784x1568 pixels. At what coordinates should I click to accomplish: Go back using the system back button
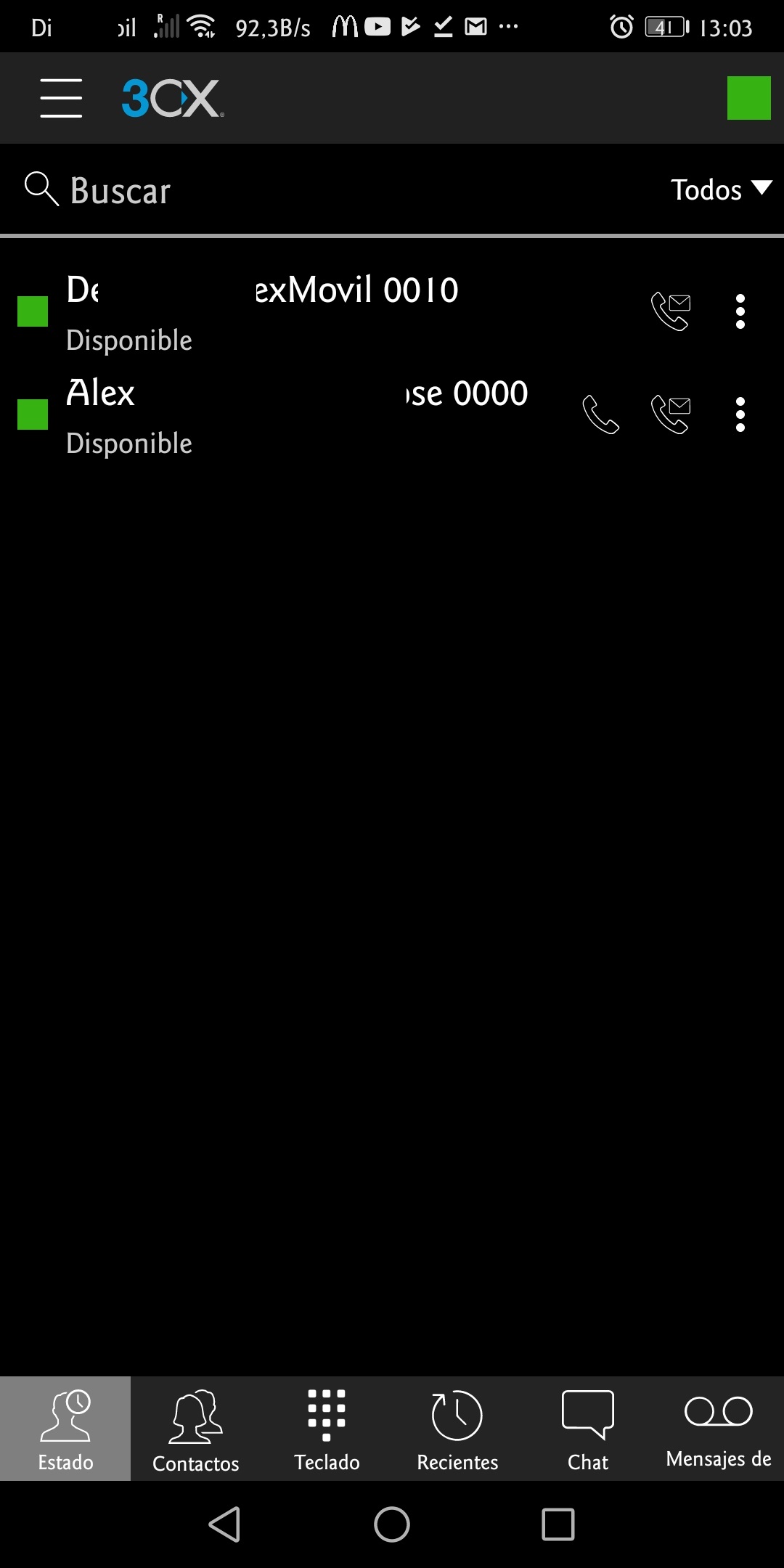click(x=225, y=1524)
